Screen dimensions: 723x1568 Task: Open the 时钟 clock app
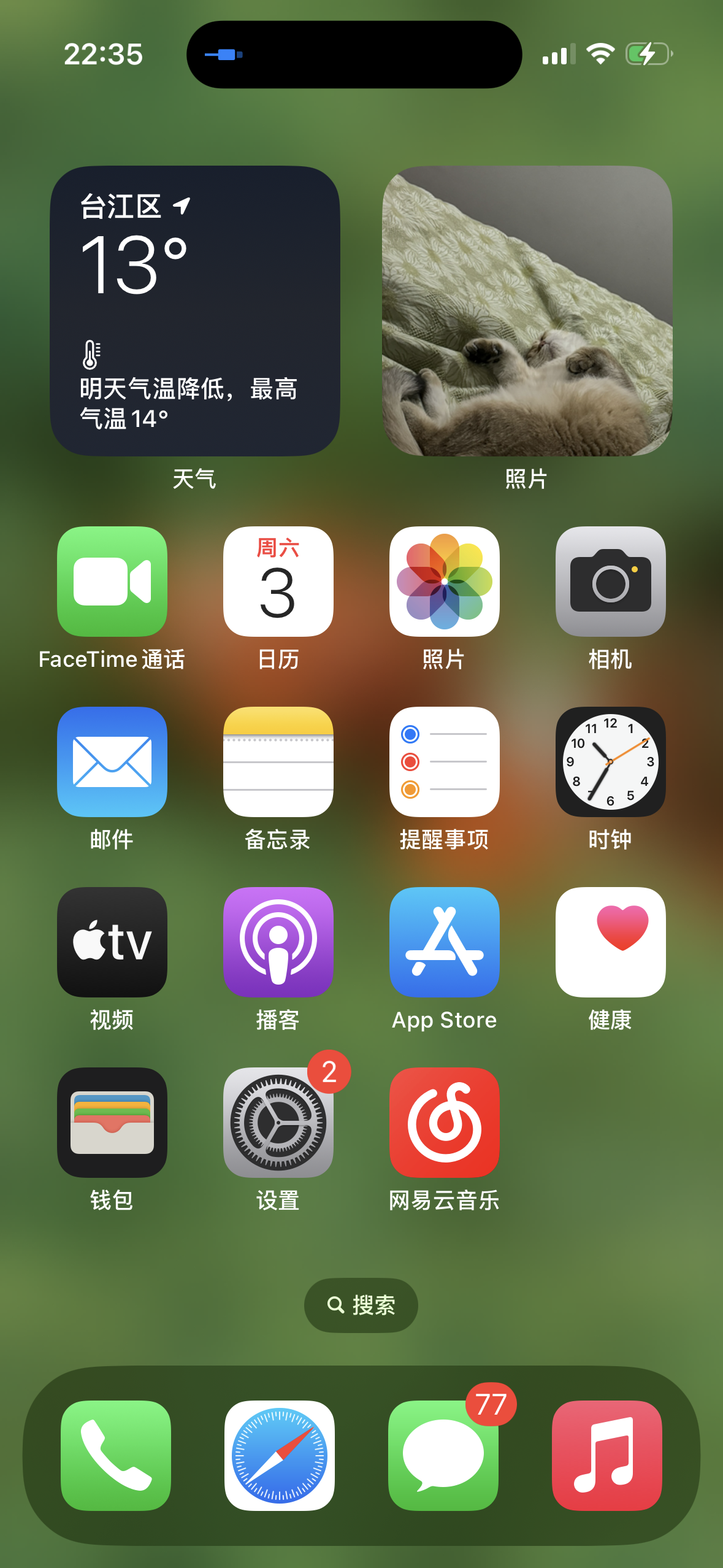point(610,761)
